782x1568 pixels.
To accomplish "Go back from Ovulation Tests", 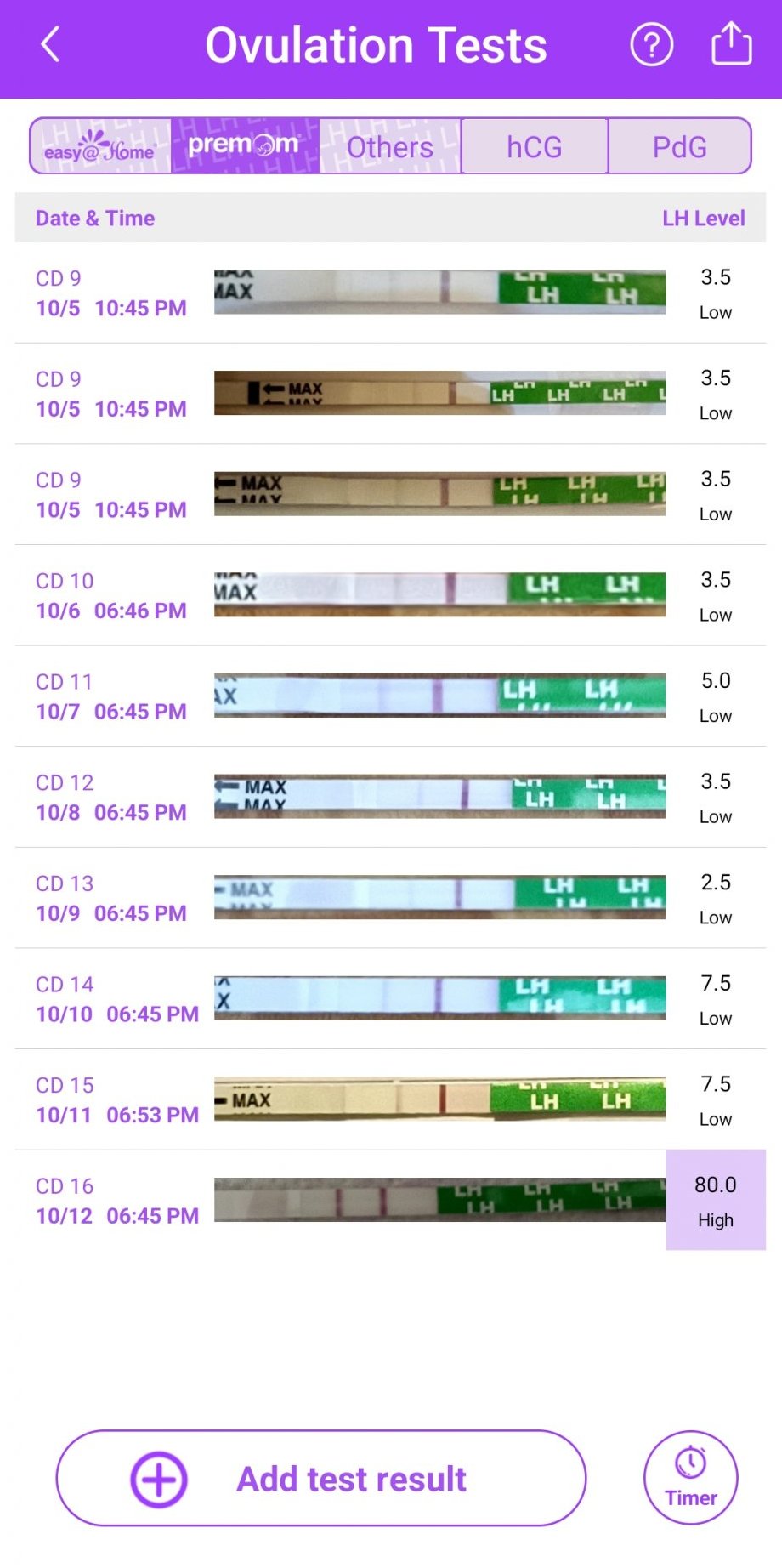I will (x=51, y=45).
